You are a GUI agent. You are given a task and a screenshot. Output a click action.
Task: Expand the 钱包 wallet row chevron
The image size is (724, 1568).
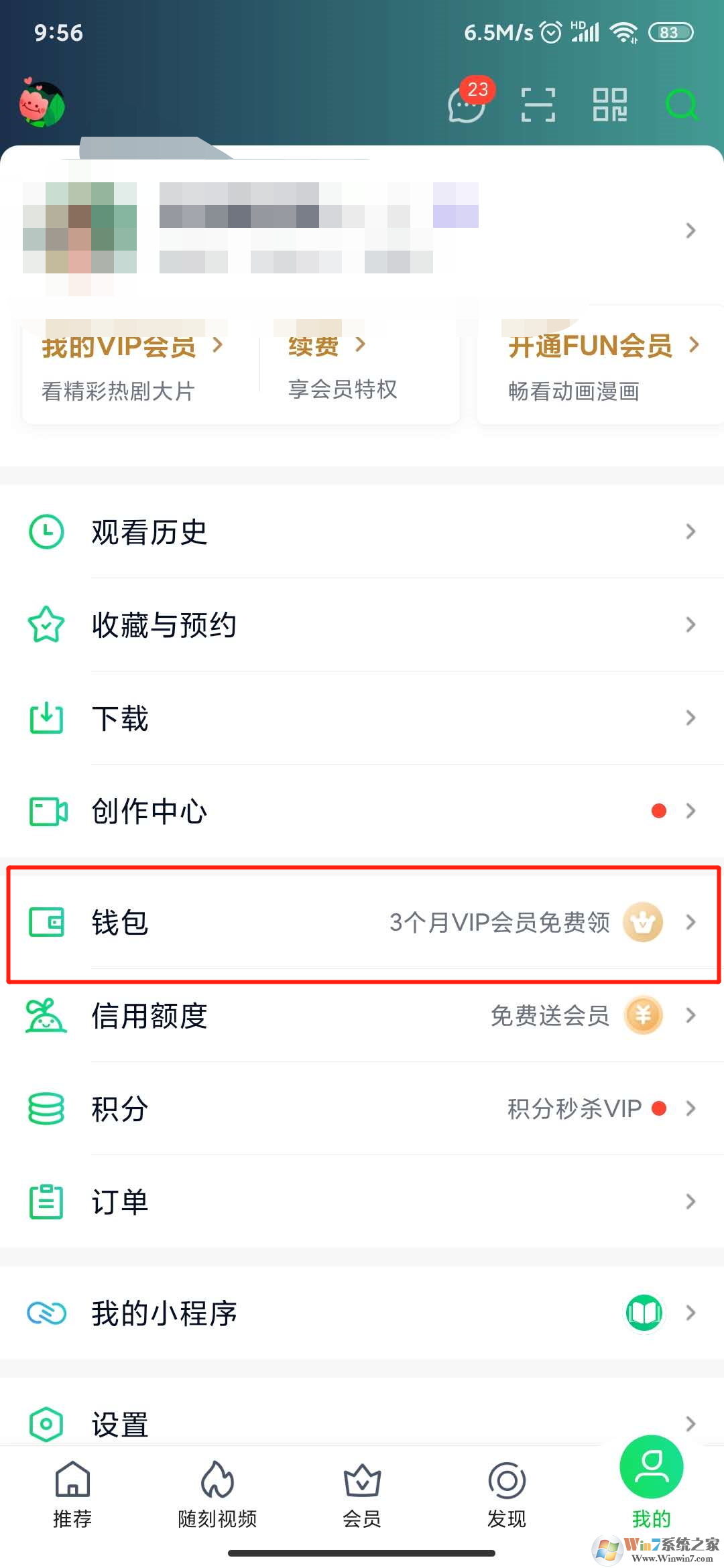pos(691,923)
